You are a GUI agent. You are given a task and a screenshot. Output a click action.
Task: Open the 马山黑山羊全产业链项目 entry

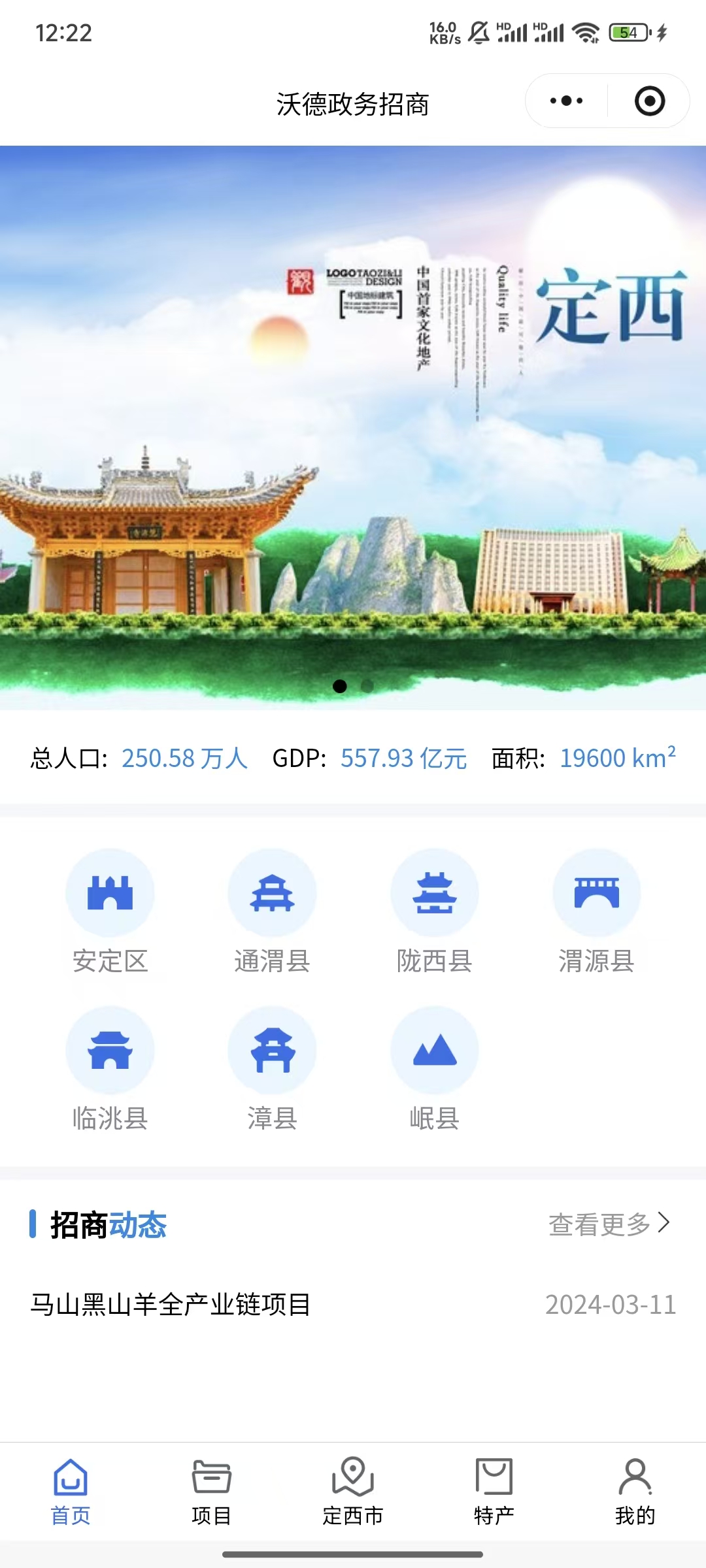click(x=171, y=1305)
